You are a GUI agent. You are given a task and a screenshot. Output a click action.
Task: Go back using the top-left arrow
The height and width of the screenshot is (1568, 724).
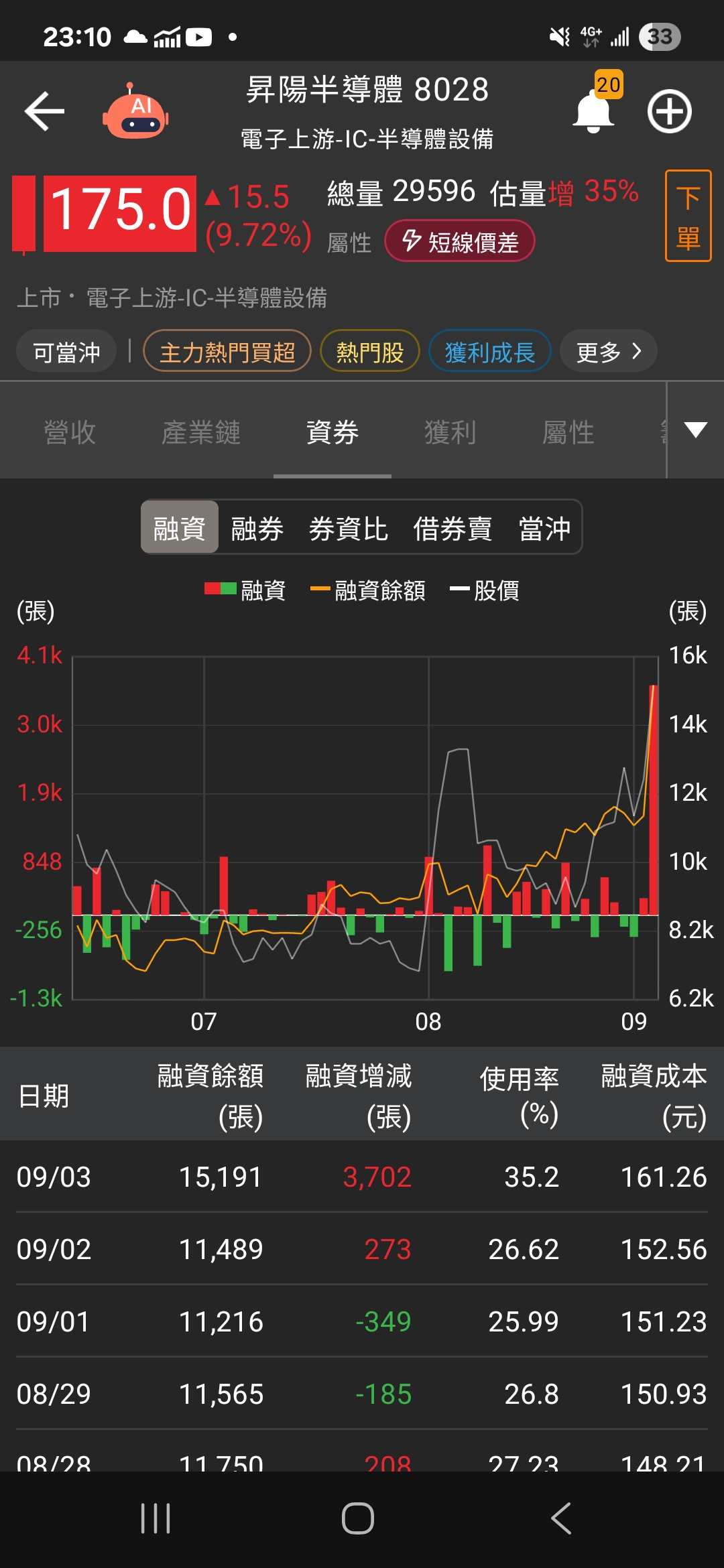44,111
